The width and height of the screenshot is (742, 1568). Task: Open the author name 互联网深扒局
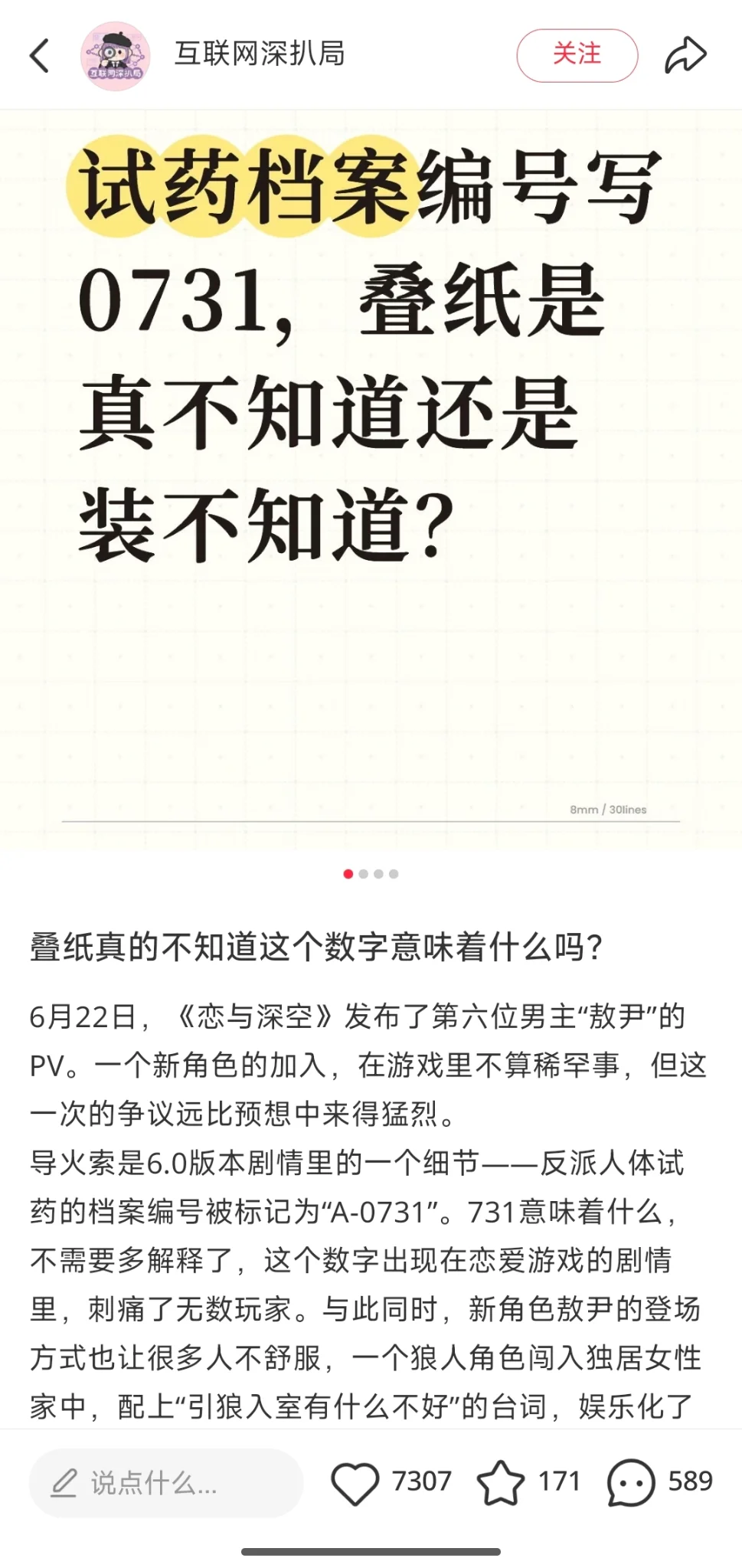click(260, 54)
